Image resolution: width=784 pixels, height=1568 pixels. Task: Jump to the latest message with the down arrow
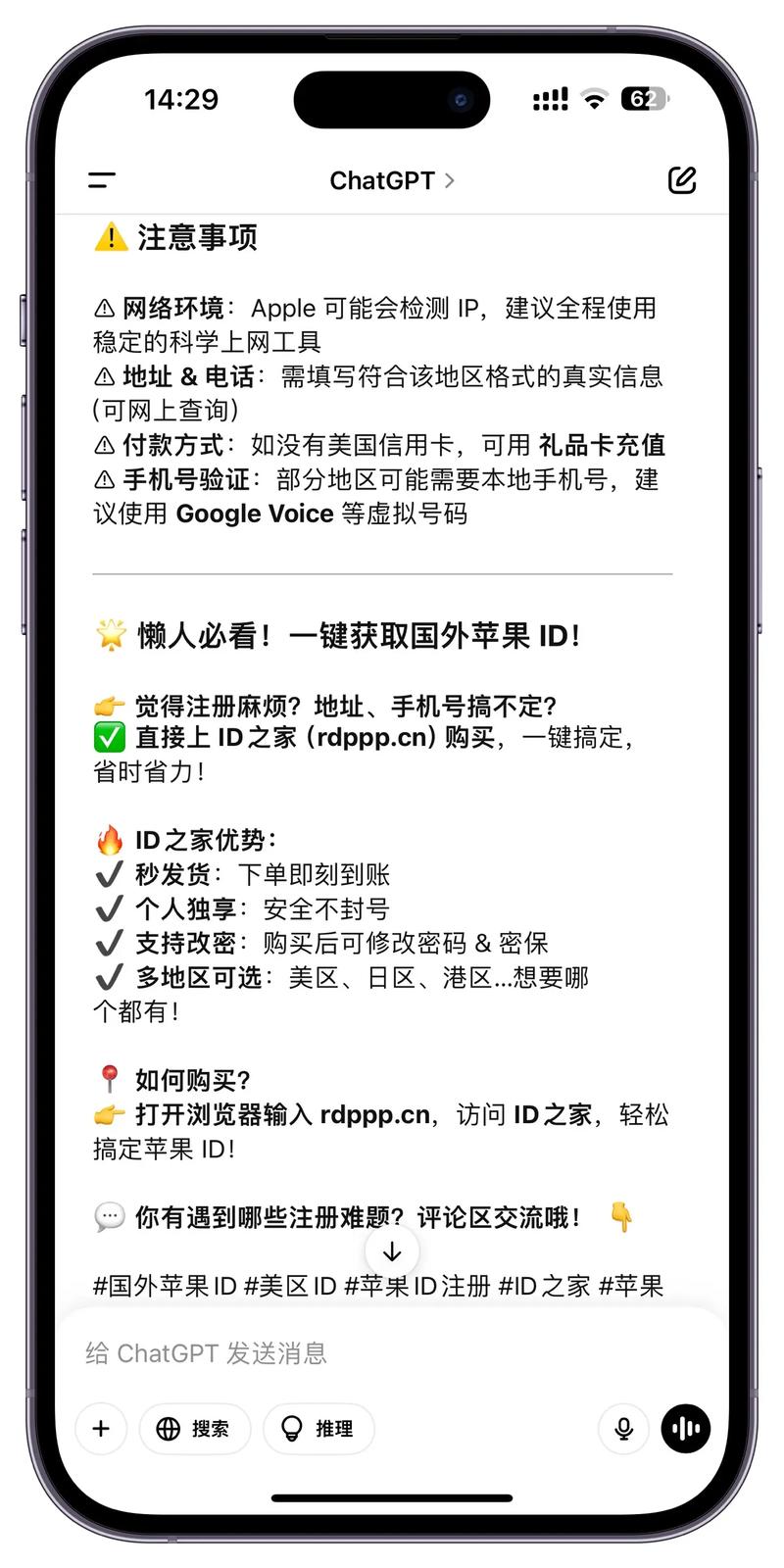(392, 1251)
